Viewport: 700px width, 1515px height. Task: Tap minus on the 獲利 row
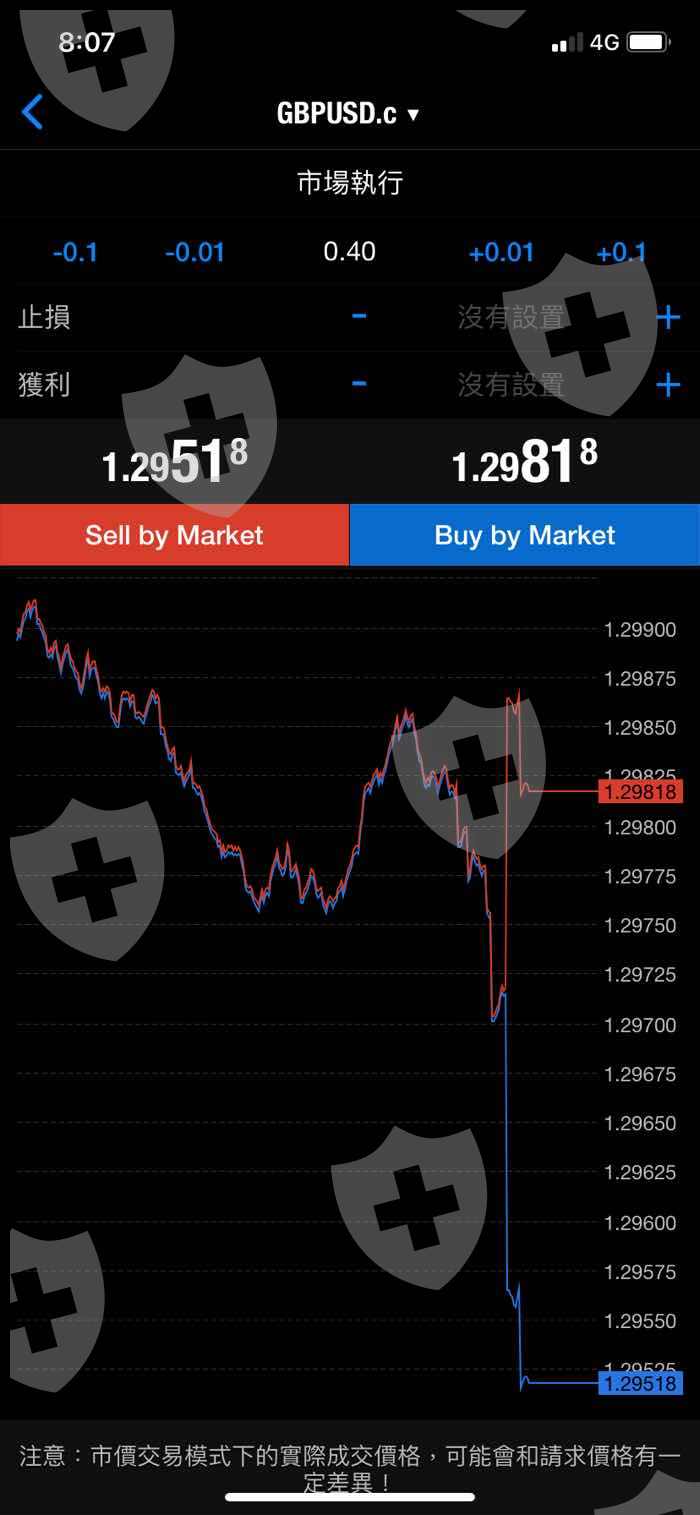click(359, 384)
